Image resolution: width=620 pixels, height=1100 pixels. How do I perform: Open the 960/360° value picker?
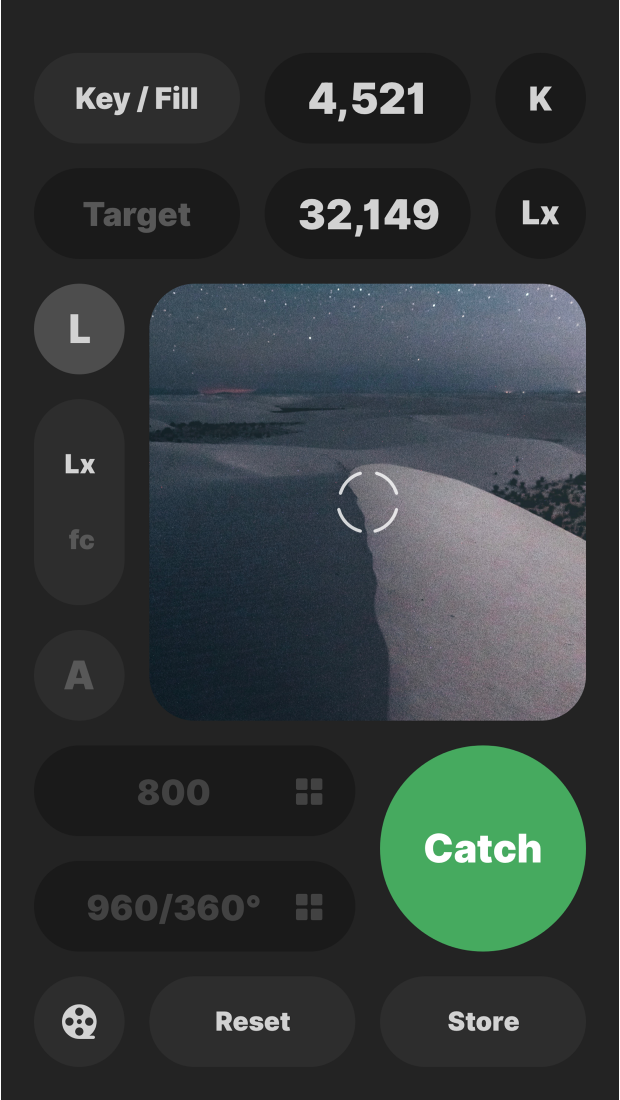coord(194,907)
